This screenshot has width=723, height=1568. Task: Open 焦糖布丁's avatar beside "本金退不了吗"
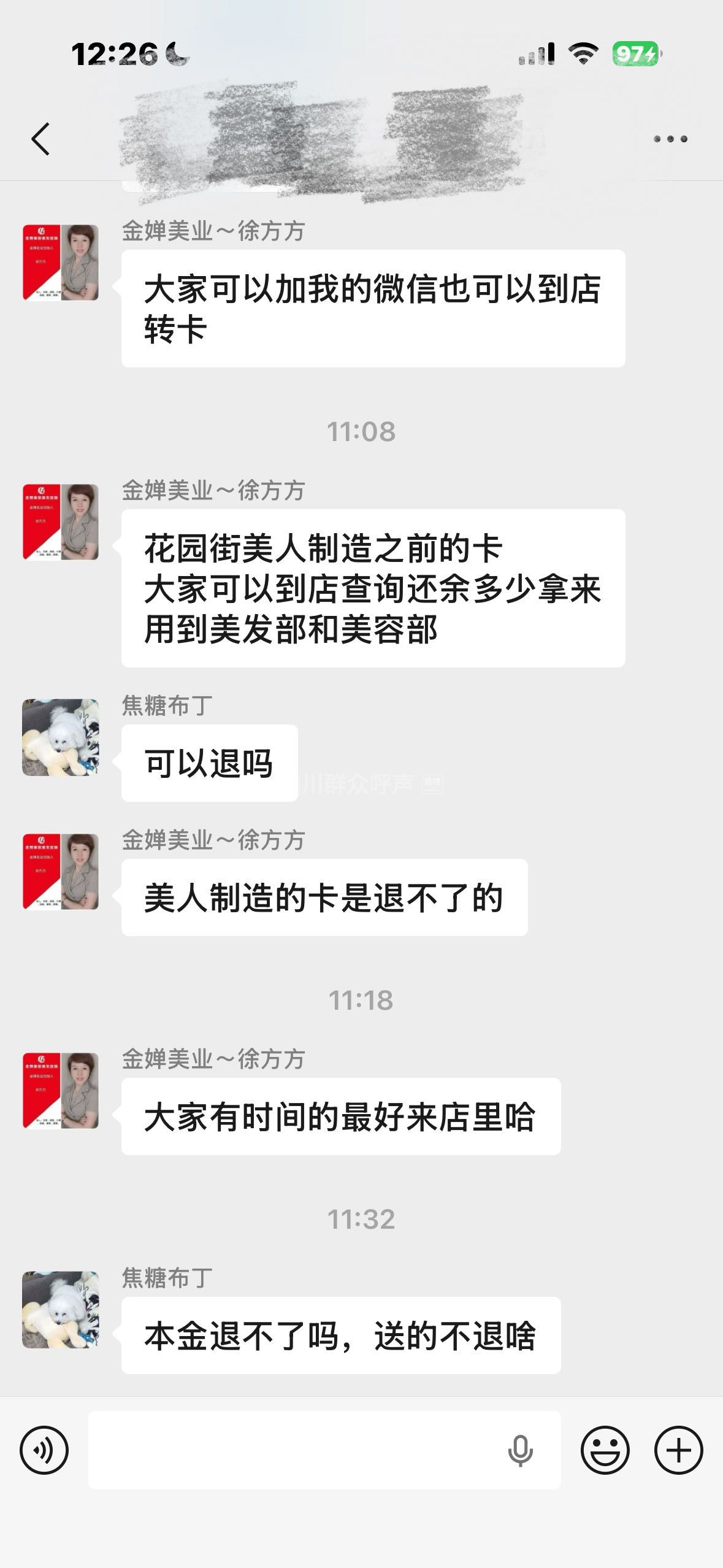coord(60,1310)
